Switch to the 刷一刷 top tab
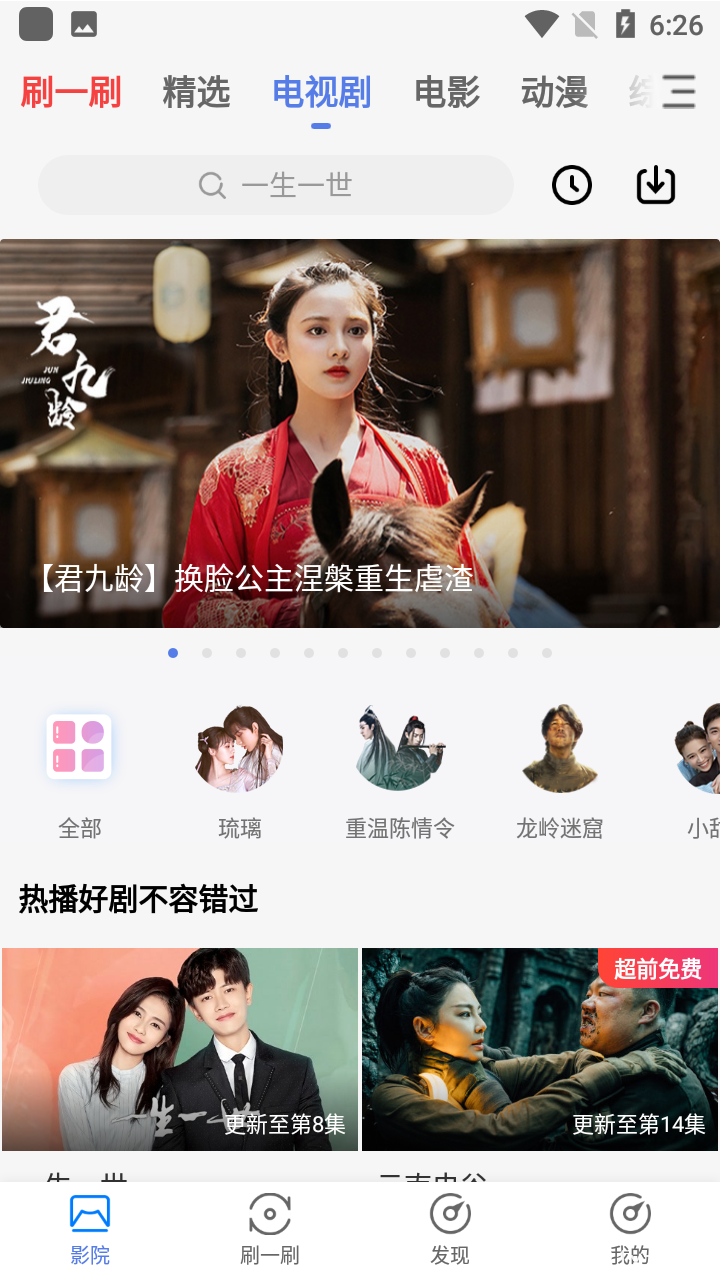 point(71,93)
